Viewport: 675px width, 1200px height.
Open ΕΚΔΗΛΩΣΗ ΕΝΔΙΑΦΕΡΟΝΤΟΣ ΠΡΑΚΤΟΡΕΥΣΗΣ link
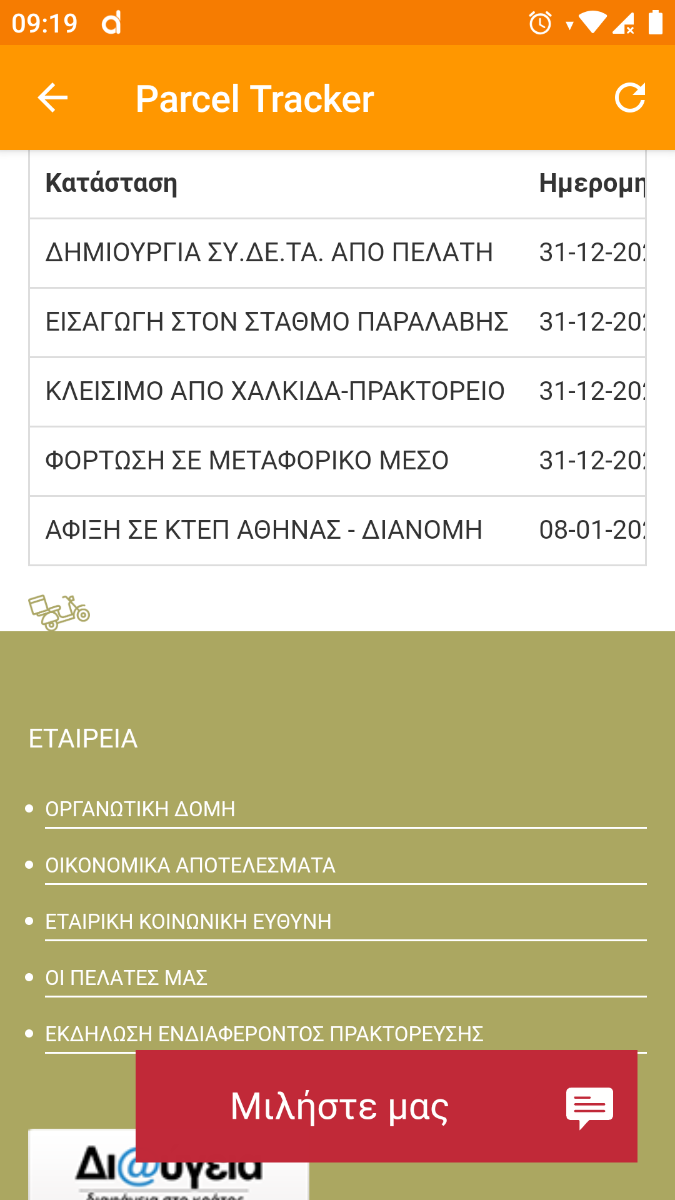(264, 1033)
